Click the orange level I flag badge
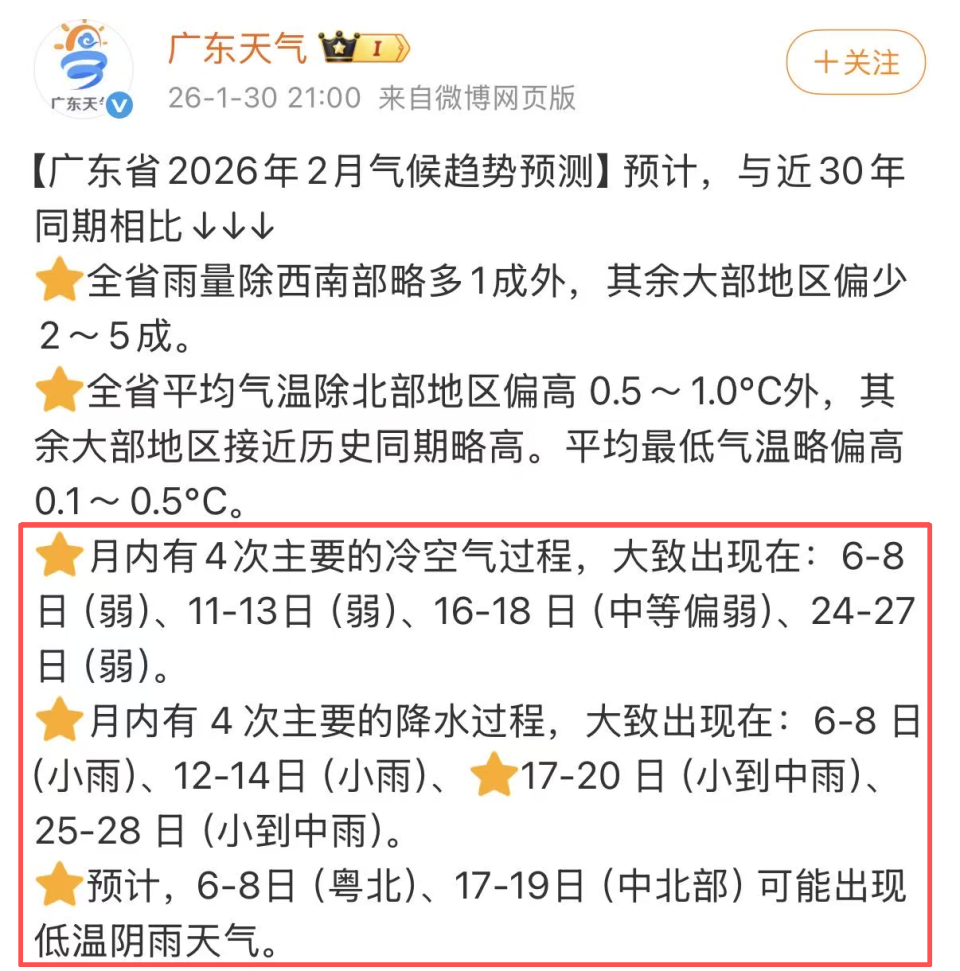 (383, 45)
